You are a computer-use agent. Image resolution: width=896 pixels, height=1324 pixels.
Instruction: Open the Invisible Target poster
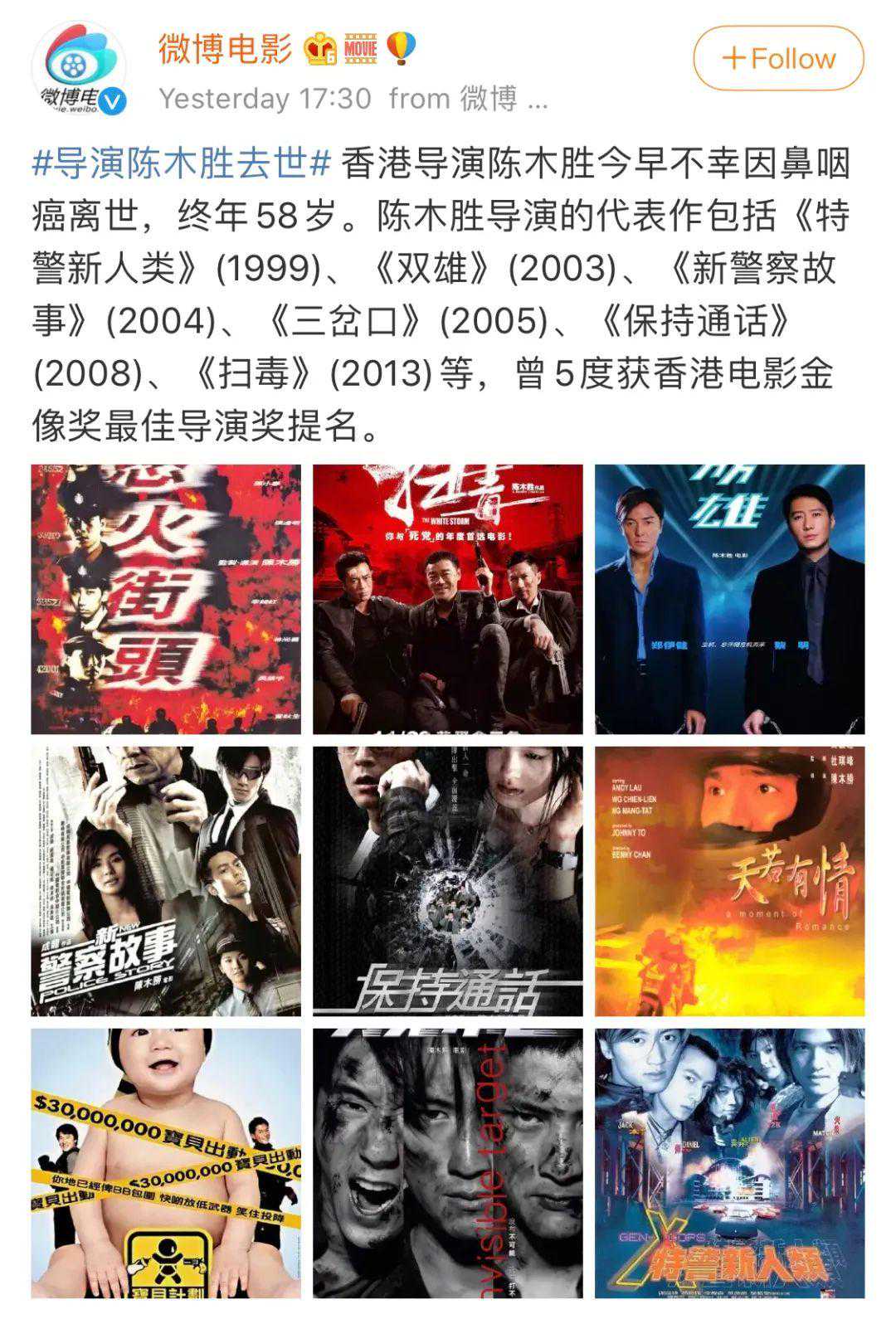click(x=447, y=1163)
